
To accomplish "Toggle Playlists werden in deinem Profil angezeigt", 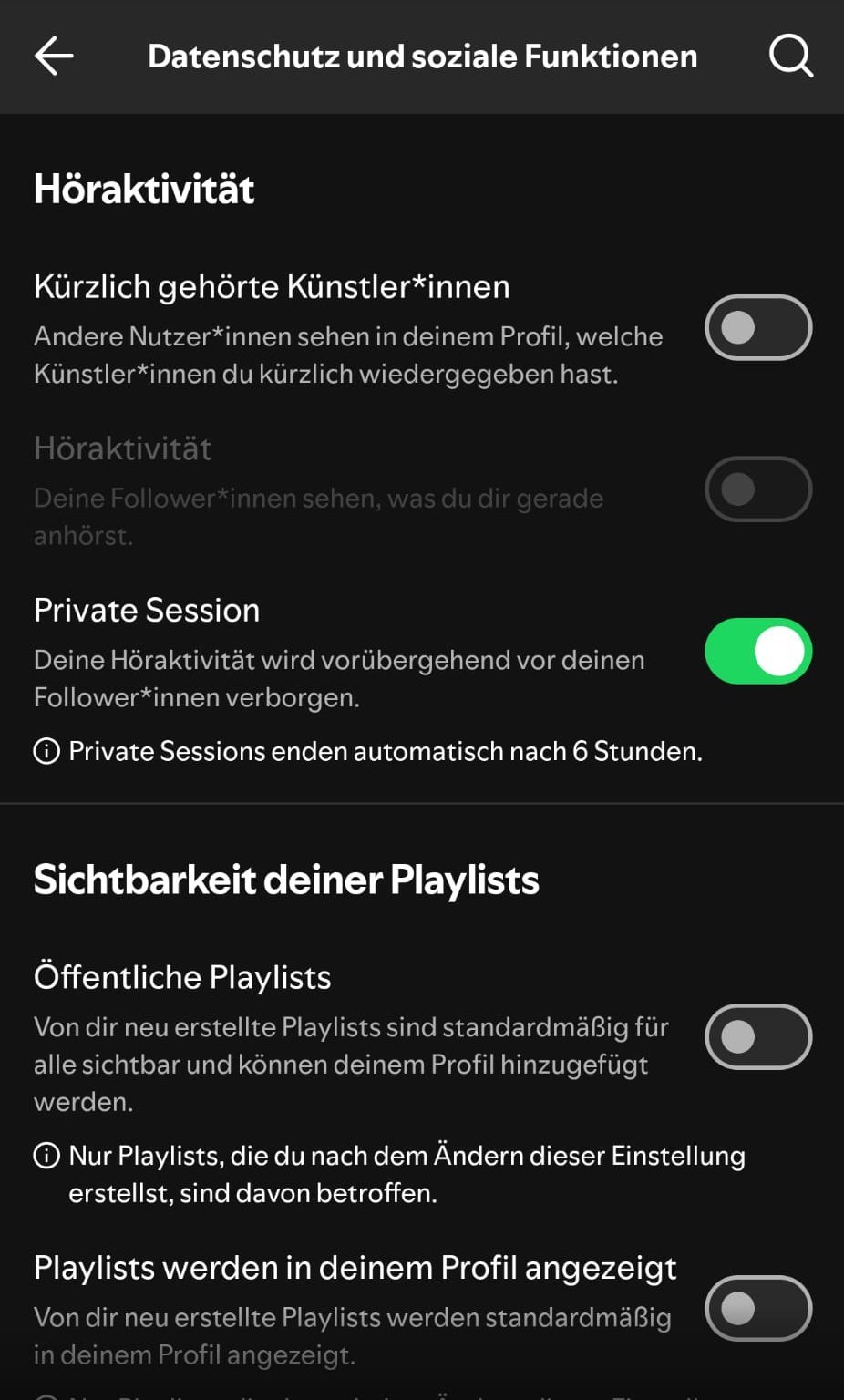I will (758, 1308).
